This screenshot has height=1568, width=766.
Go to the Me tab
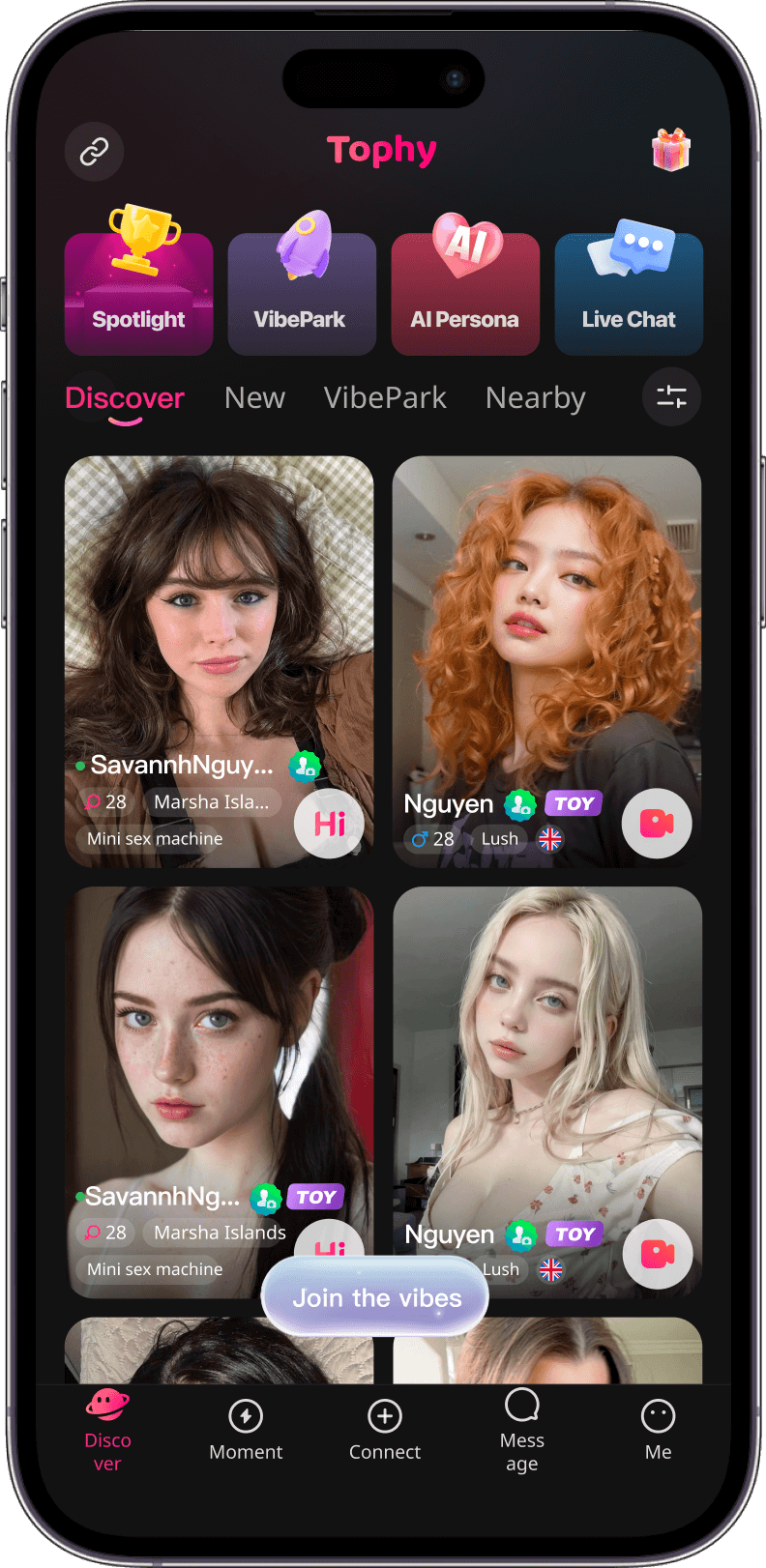(x=658, y=1431)
